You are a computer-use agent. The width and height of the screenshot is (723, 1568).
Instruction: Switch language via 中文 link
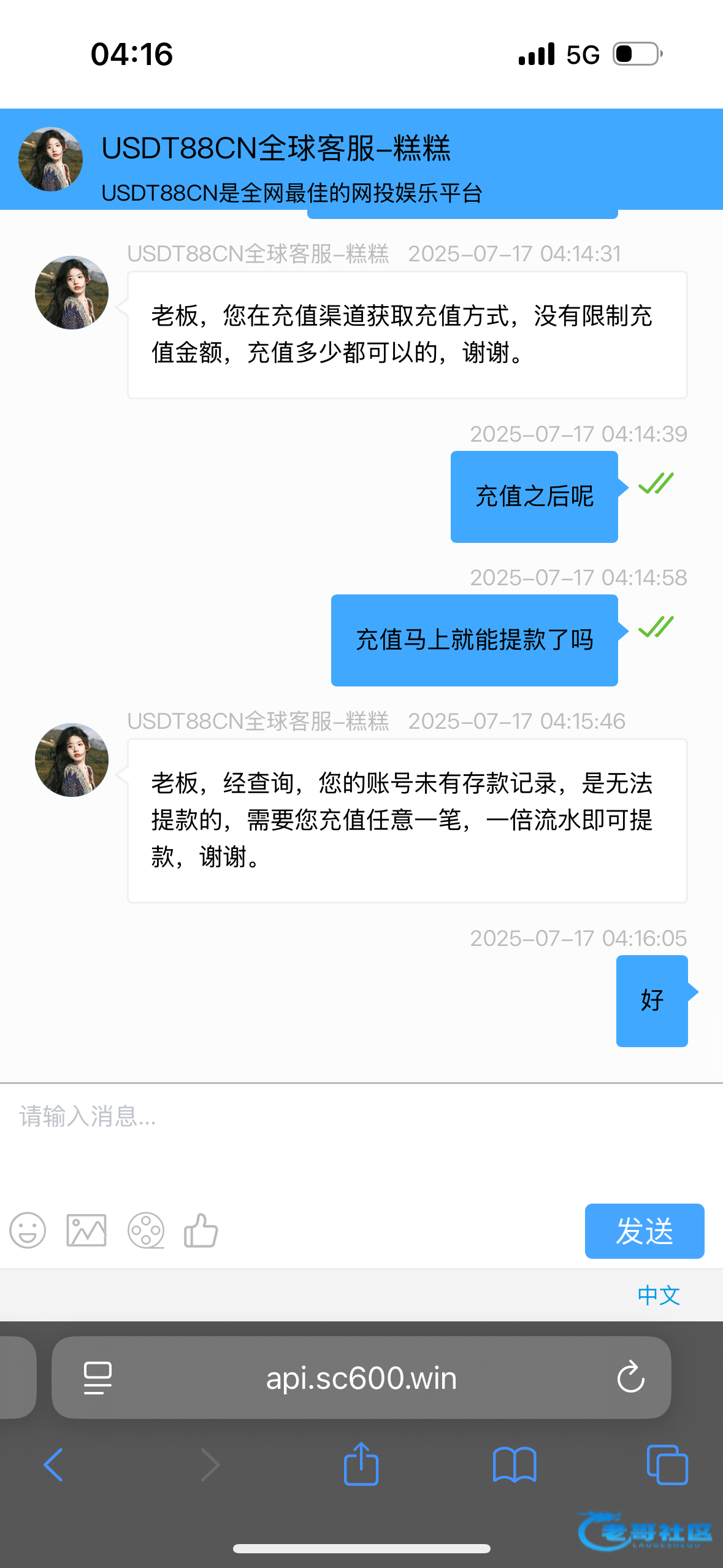(659, 1295)
